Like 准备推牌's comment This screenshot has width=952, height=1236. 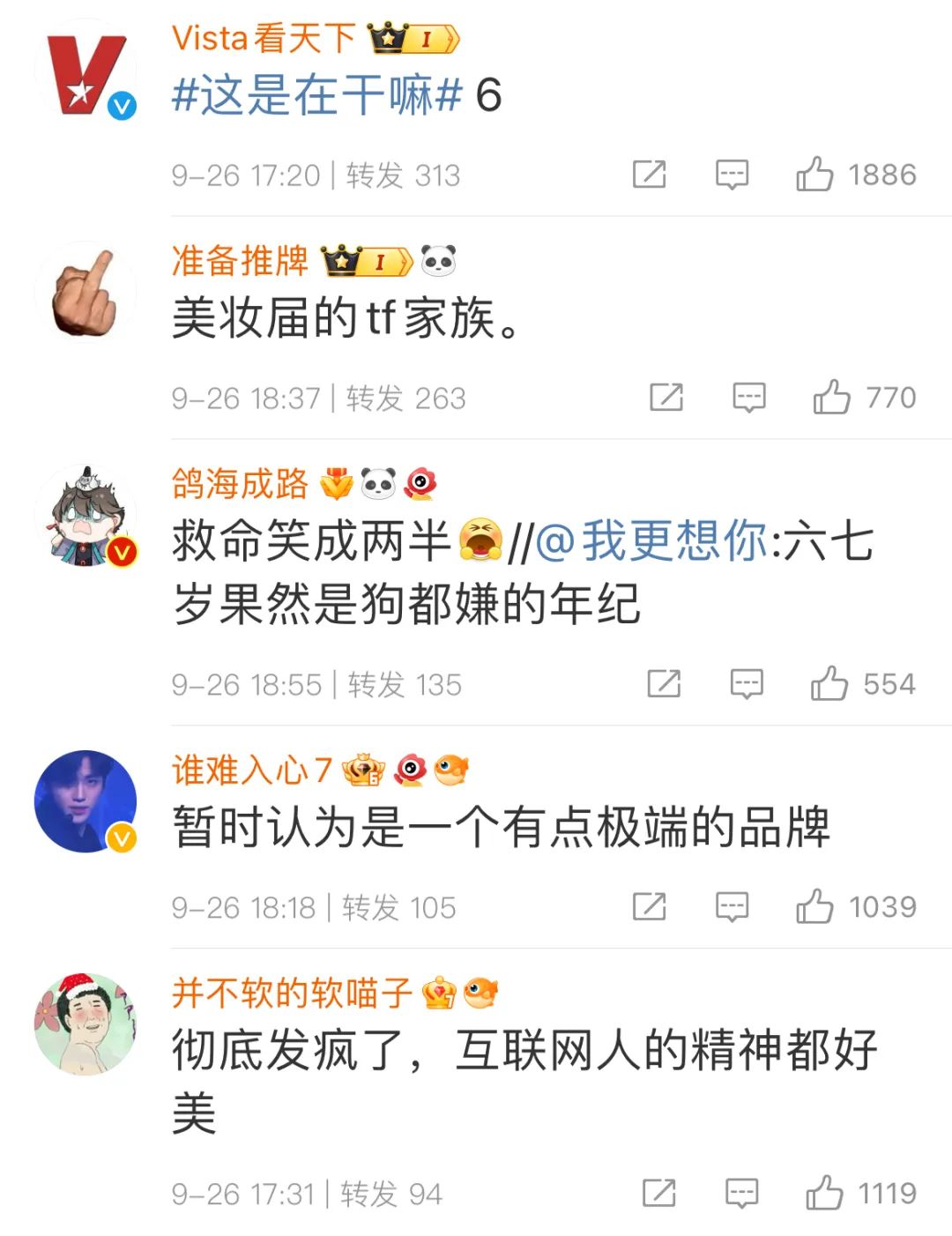point(831,398)
